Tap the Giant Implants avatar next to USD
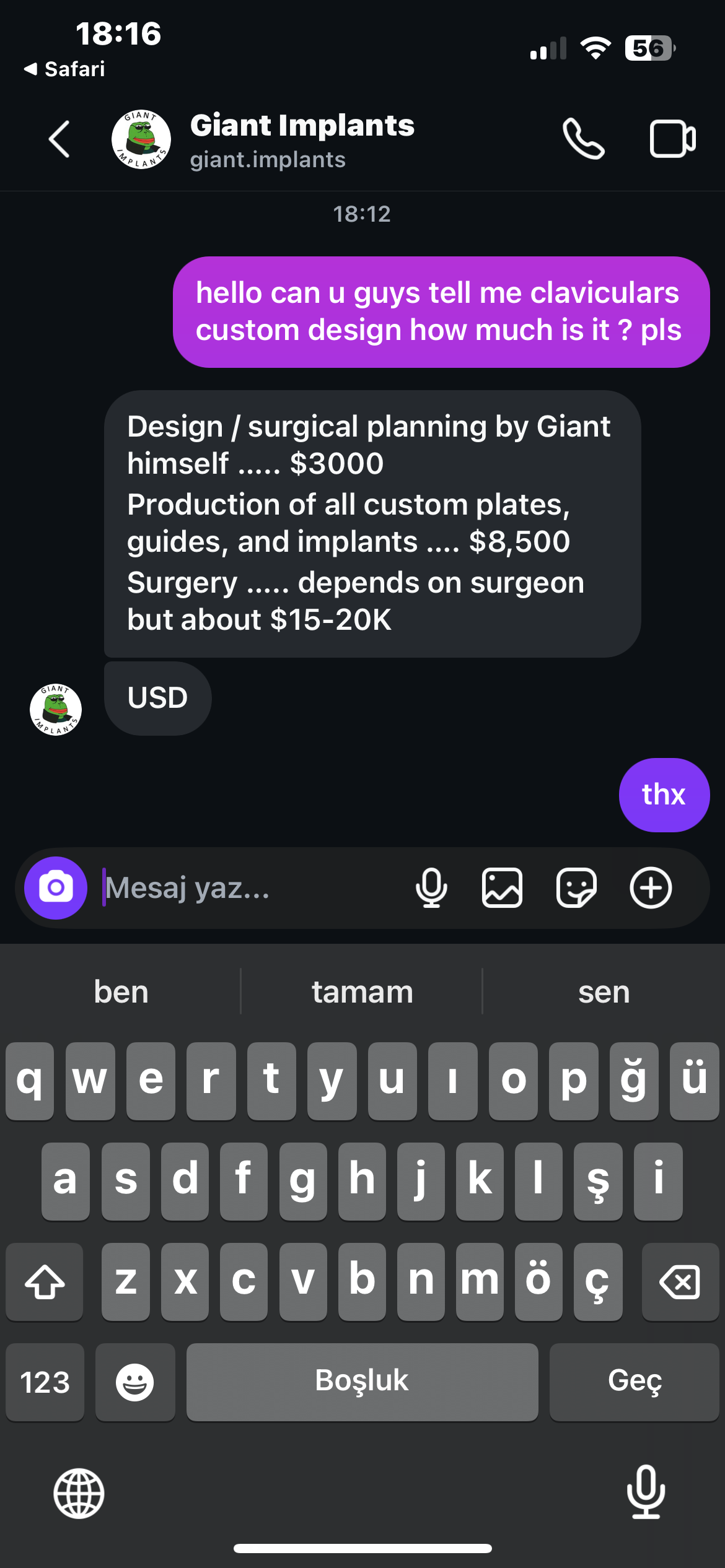The height and width of the screenshot is (1568, 725). (x=56, y=710)
